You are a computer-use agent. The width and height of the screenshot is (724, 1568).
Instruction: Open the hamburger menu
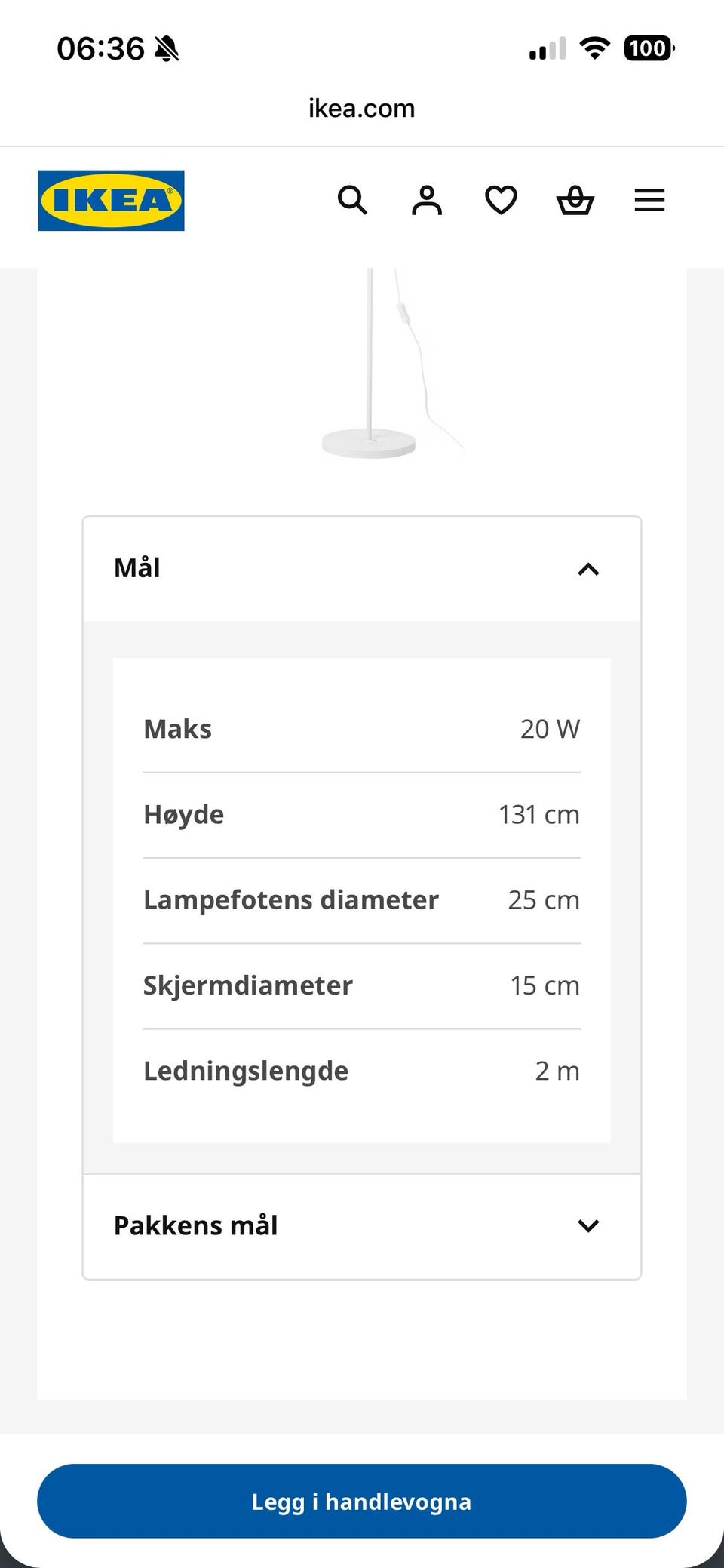click(x=649, y=201)
